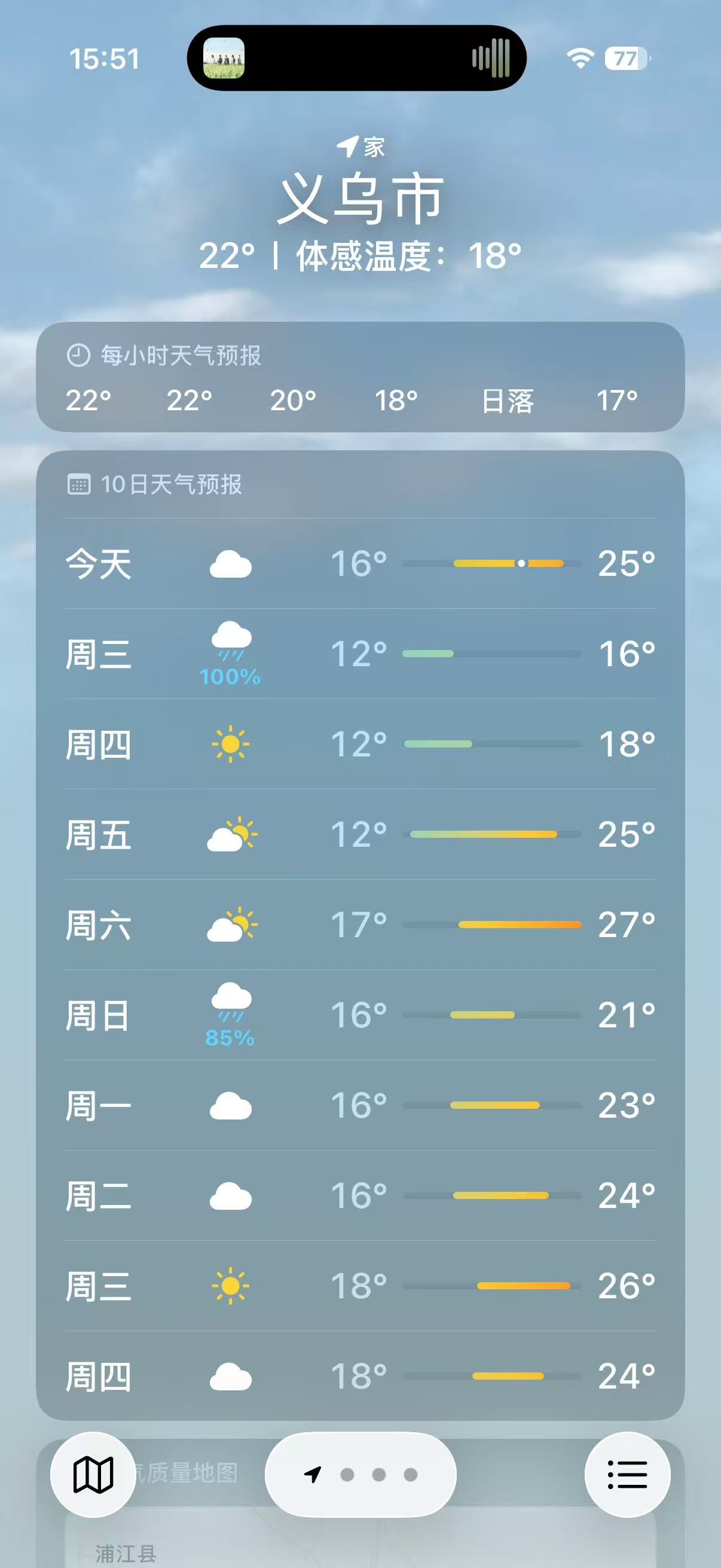
Task: Open the hourly forecast card
Action: [360, 377]
